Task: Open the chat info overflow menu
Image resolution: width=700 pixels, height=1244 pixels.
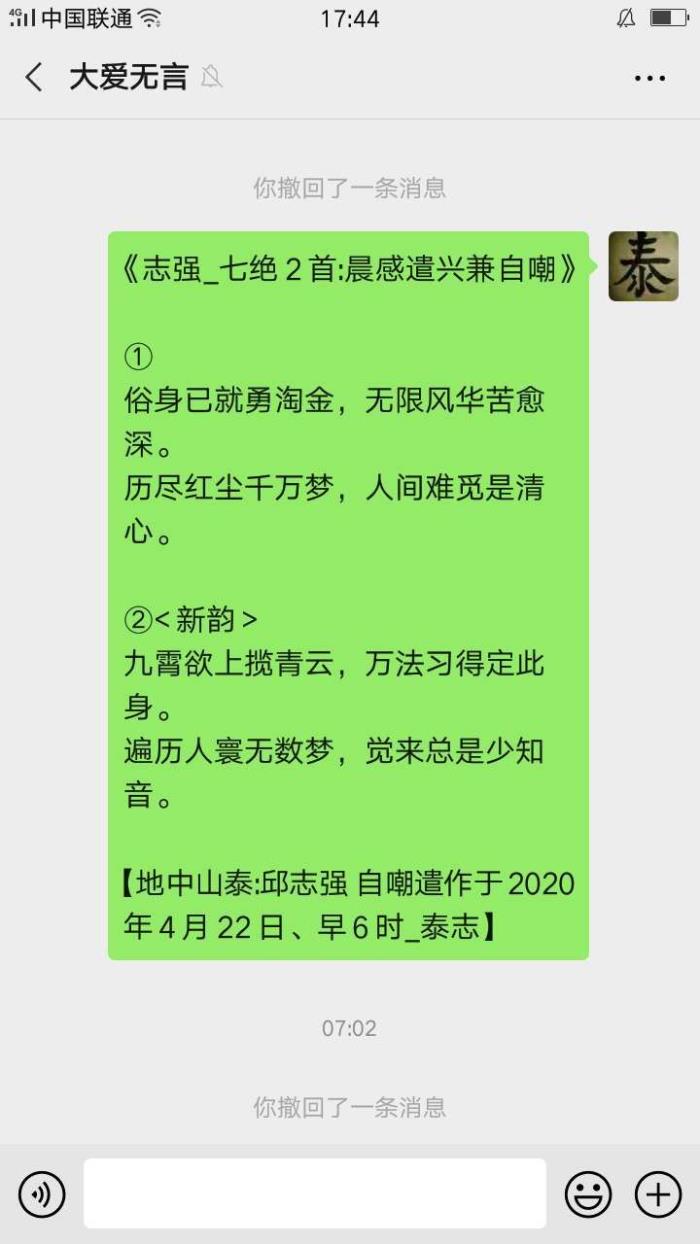Action: coord(650,78)
